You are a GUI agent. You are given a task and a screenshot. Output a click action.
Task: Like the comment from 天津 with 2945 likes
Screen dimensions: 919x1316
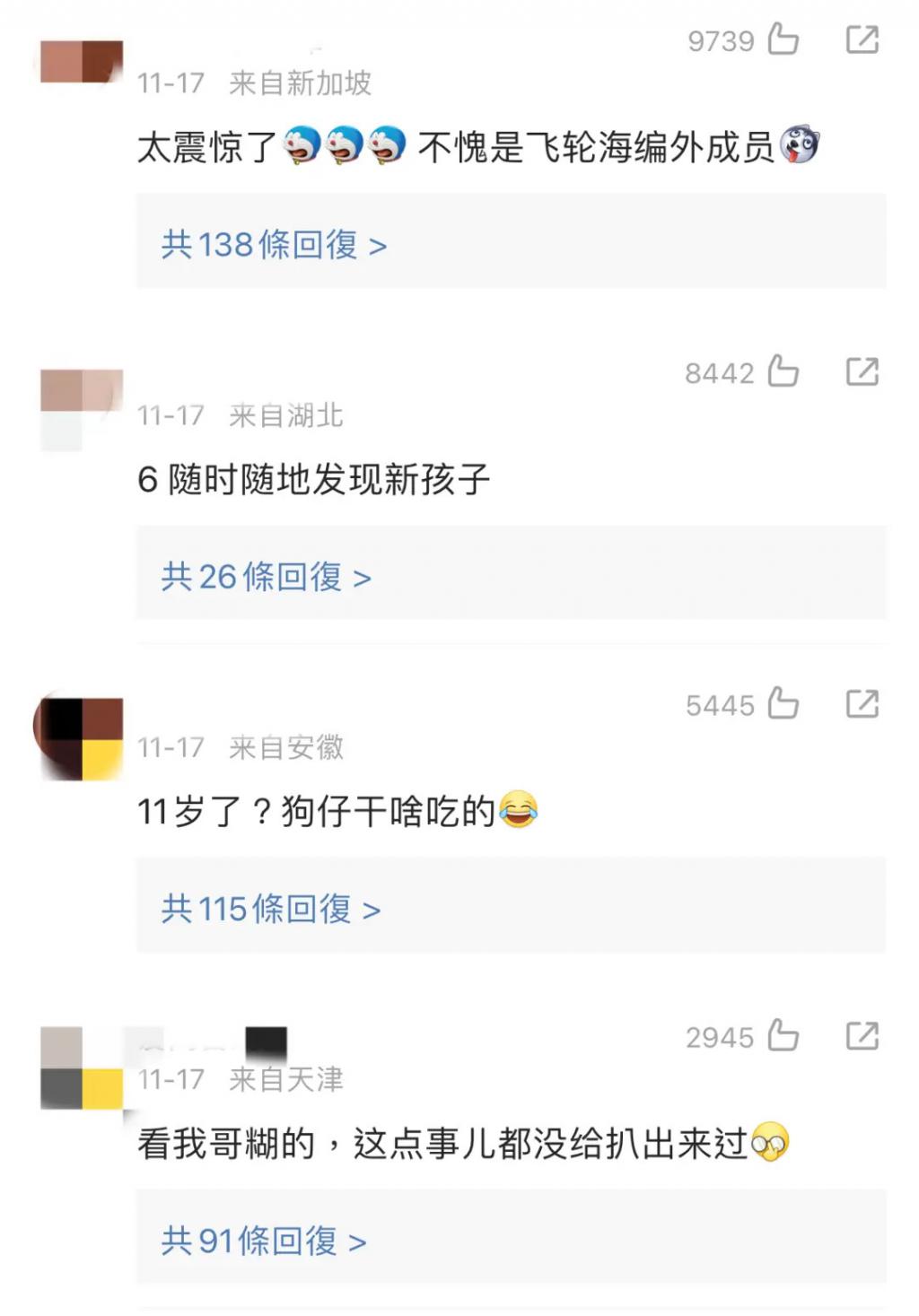click(783, 1035)
